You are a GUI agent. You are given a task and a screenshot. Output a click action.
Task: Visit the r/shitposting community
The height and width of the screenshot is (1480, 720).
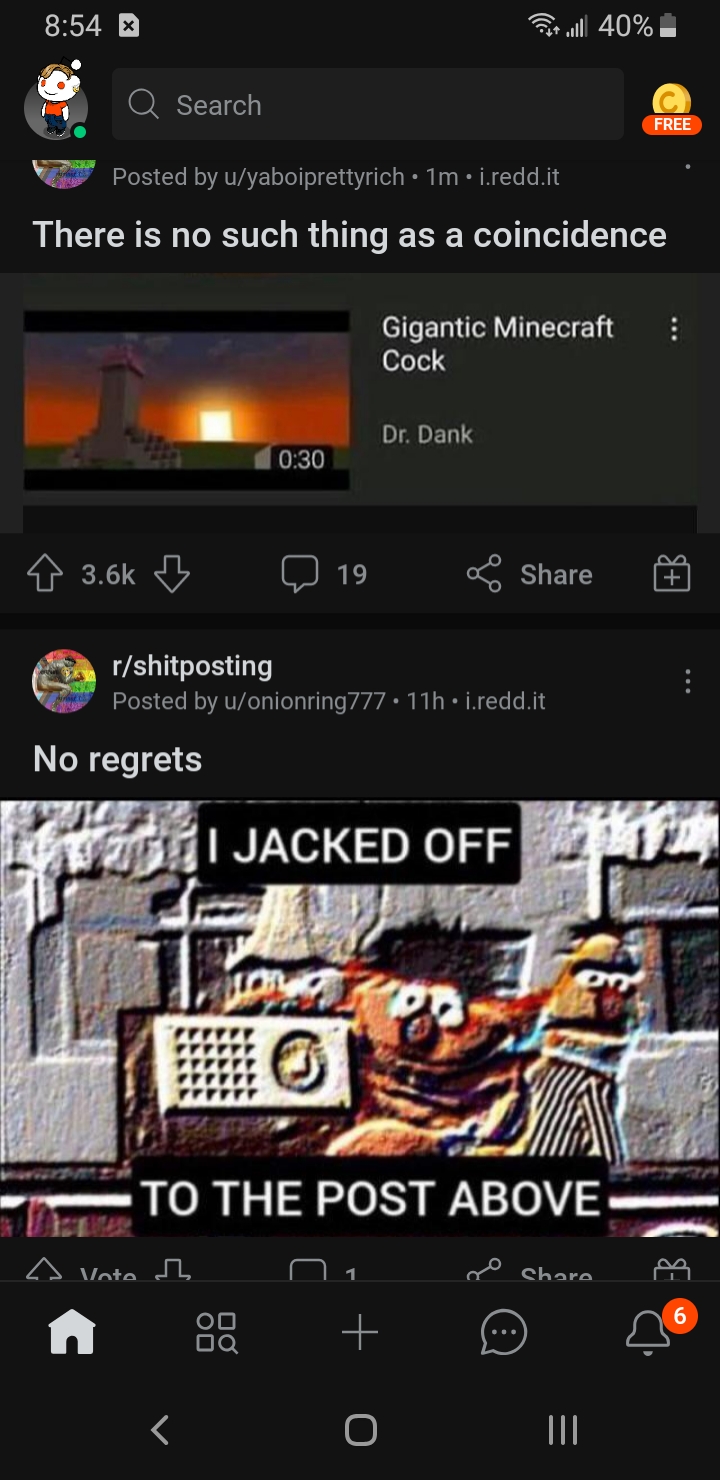click(192, 666)
